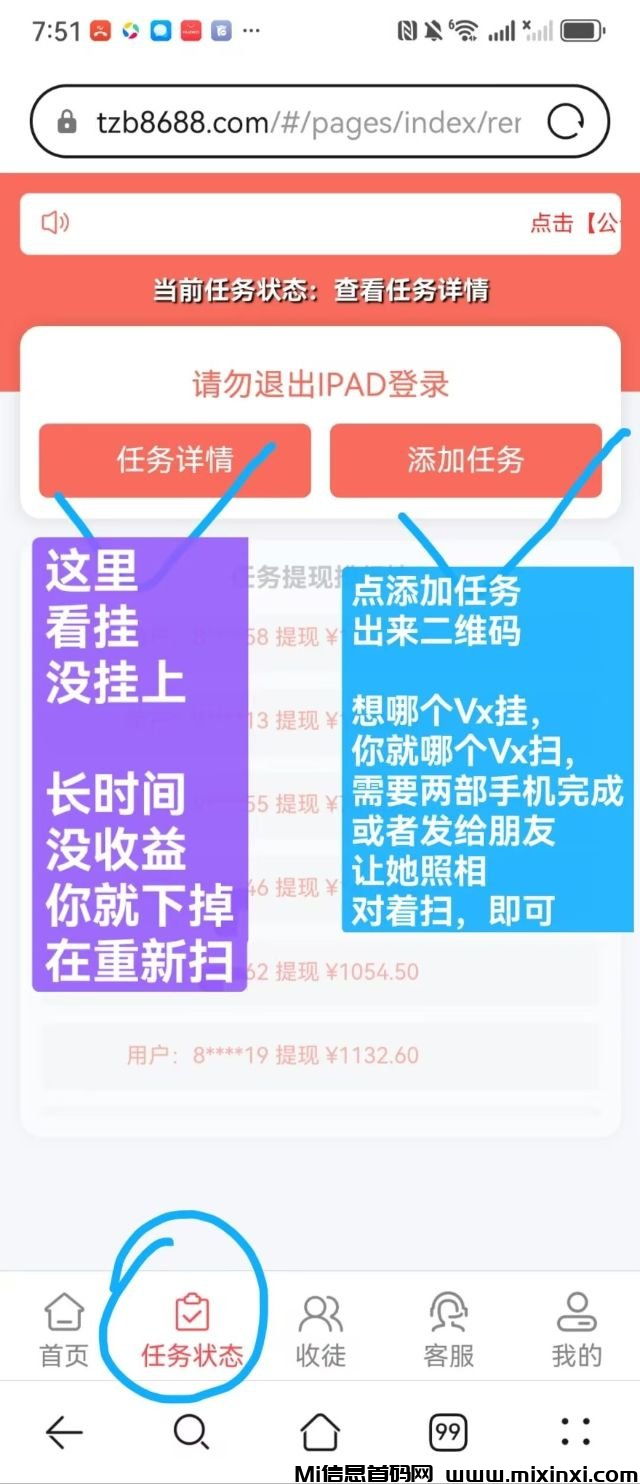Select the 任务状态 tab

point(192,1328)
